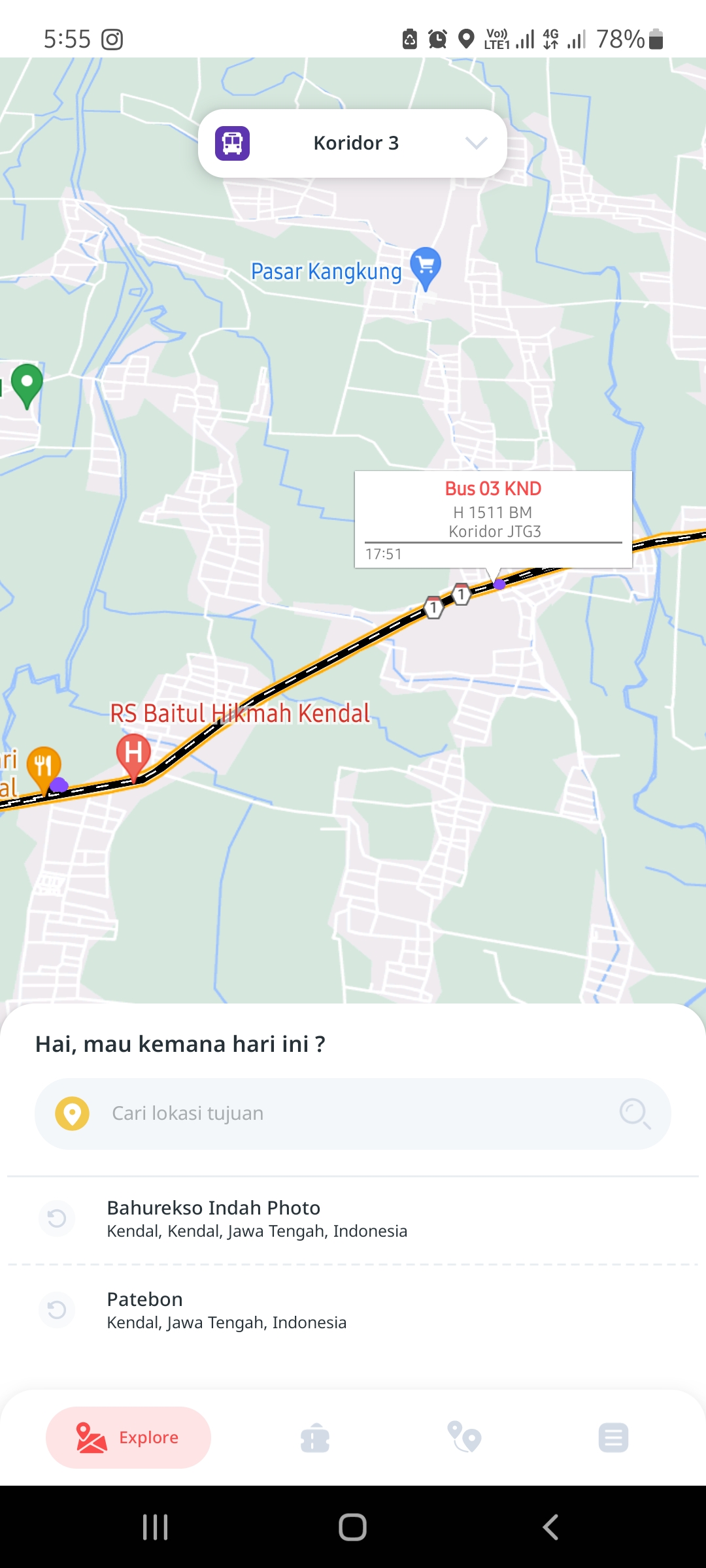Open the list menu tab

[x=613, y=1437]
